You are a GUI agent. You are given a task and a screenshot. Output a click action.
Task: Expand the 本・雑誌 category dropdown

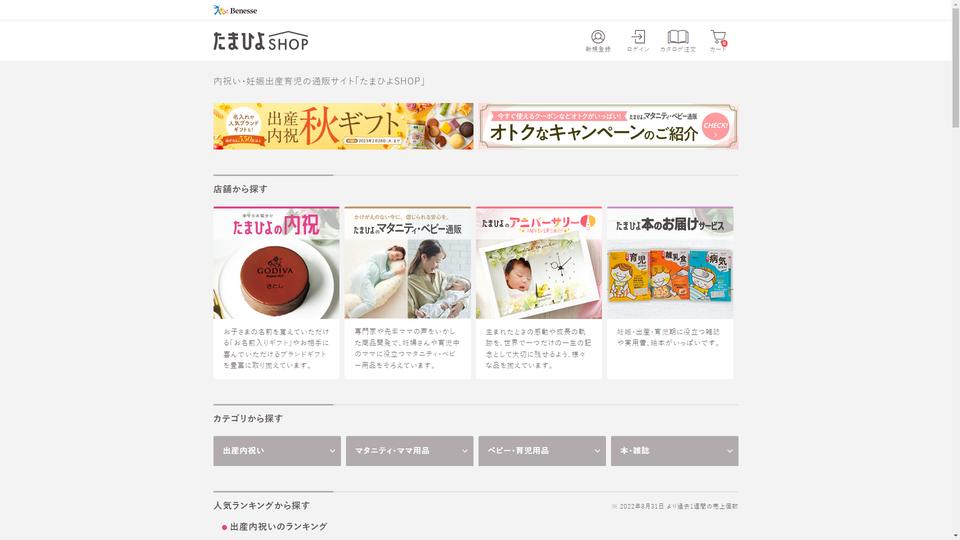pyautogui.click(x=674, y=451)
